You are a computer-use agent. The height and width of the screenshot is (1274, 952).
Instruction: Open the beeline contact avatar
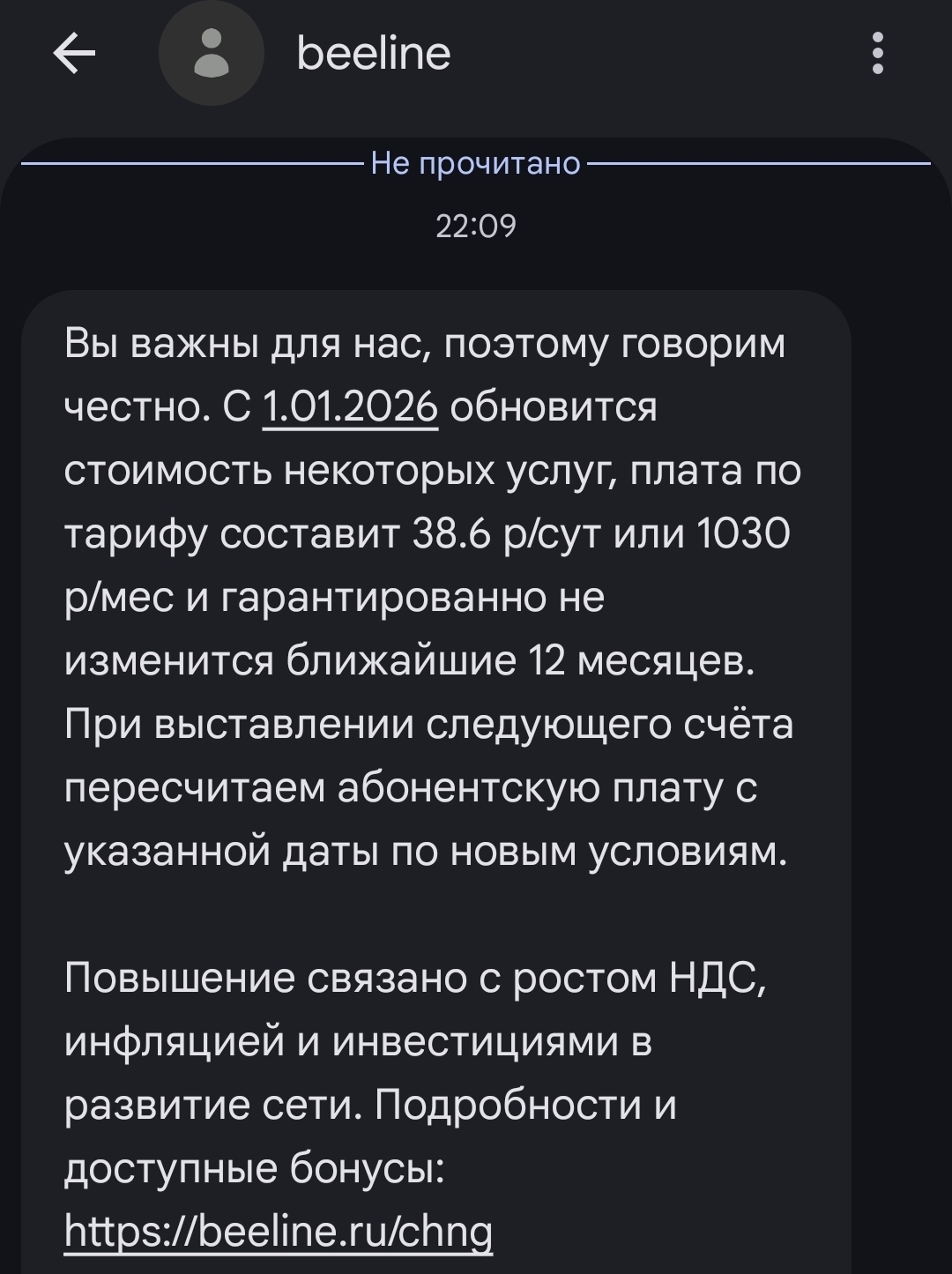(x=211, y=55)
